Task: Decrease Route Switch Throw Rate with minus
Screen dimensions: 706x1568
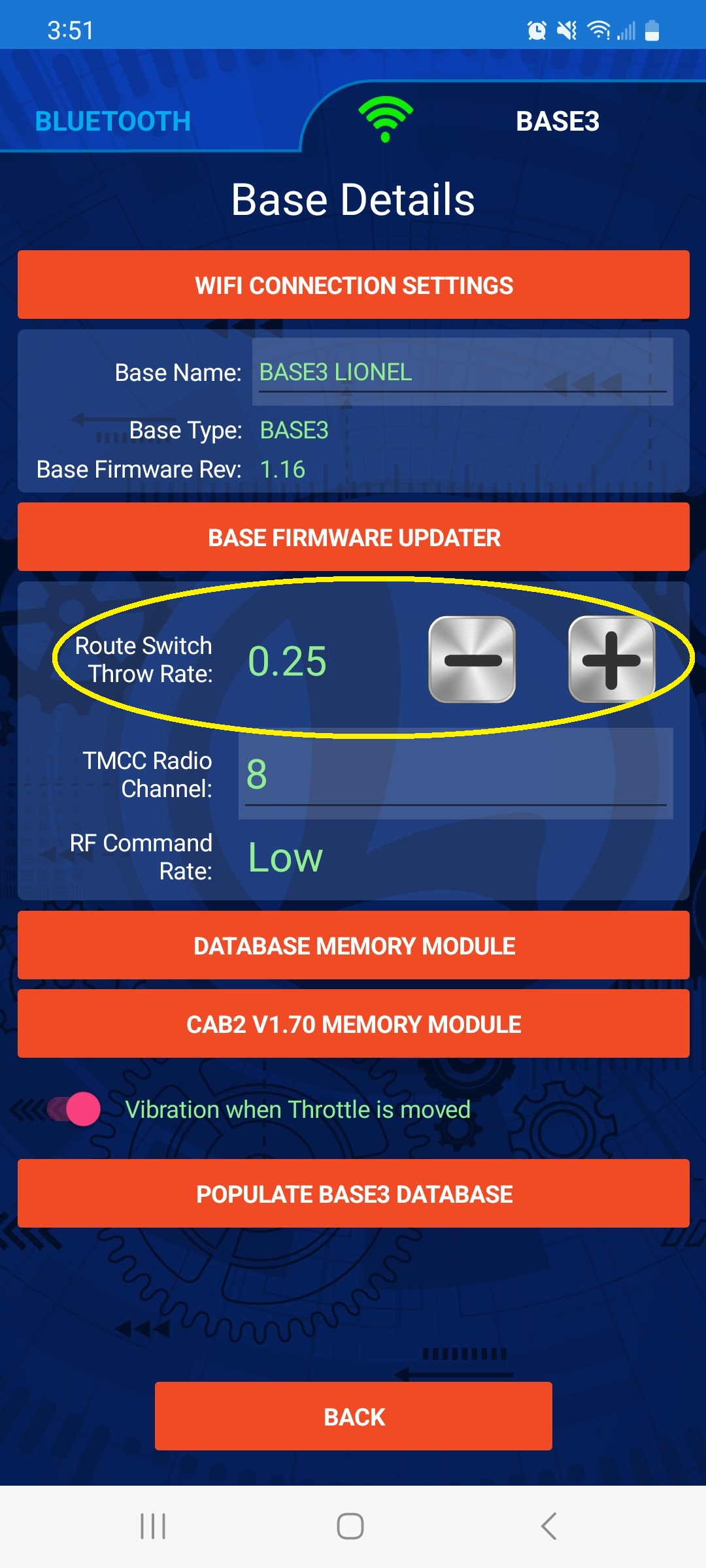Action: (x=471, y=659)
